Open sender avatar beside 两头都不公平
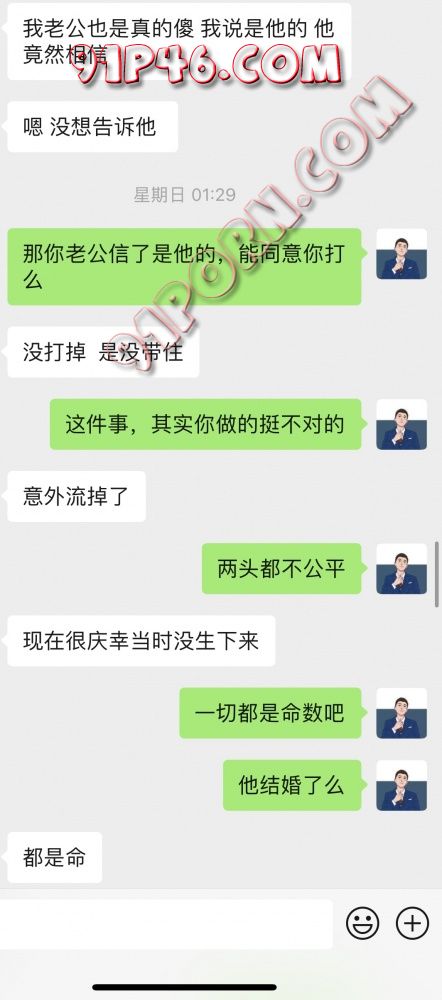442x1000 pixels. click(401, 568)
